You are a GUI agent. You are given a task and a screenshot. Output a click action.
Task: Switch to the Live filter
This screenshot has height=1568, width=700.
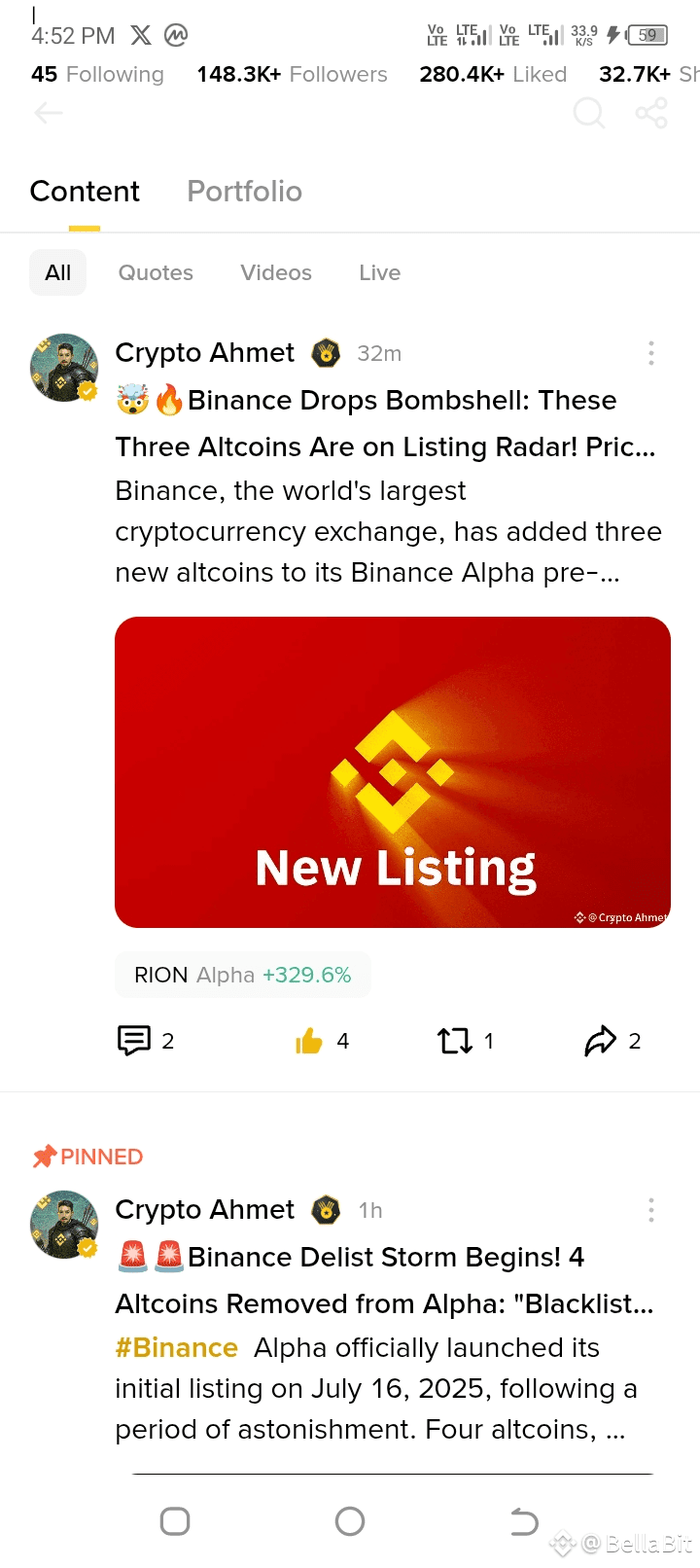[x=379, y=273]
